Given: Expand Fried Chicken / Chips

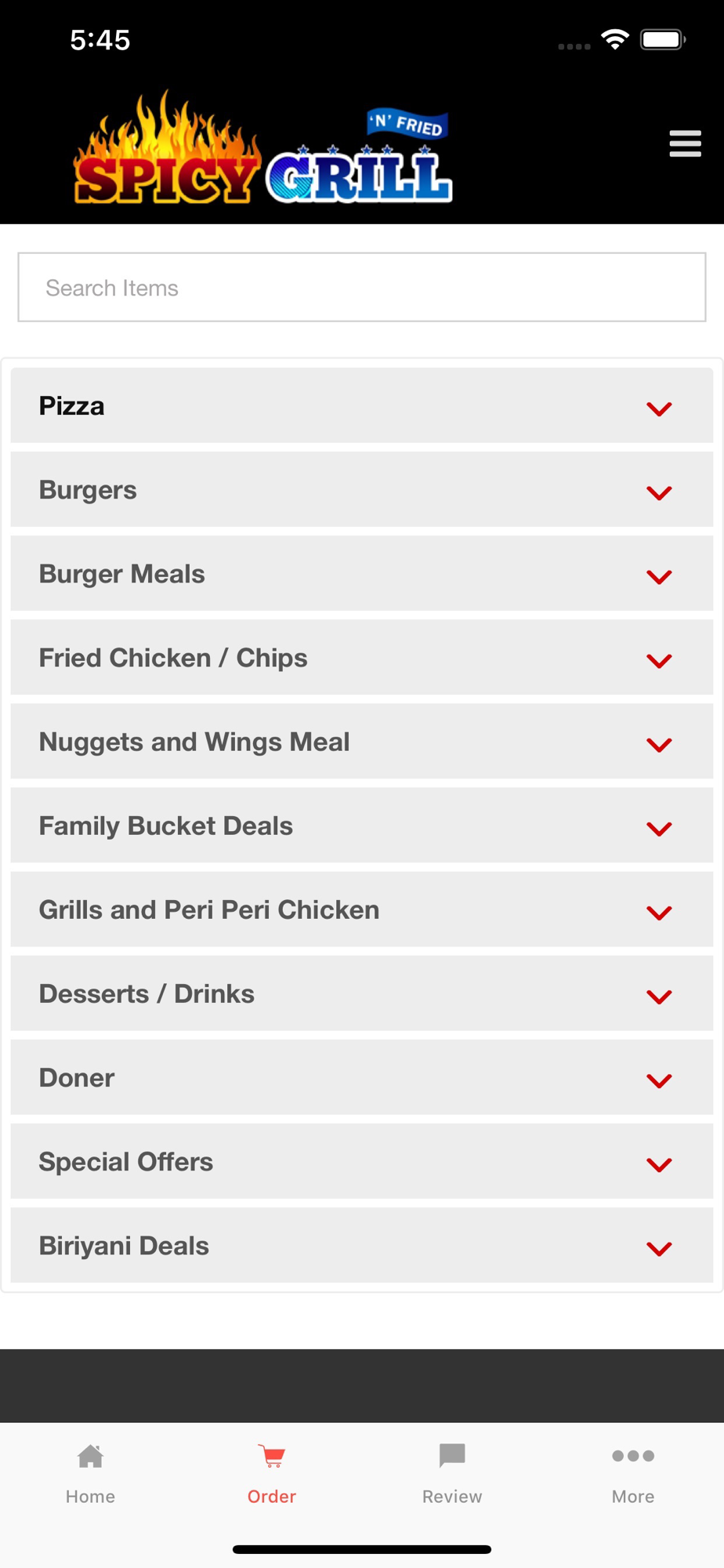Looking at the screenshot, I should click(x=362, y=657).
